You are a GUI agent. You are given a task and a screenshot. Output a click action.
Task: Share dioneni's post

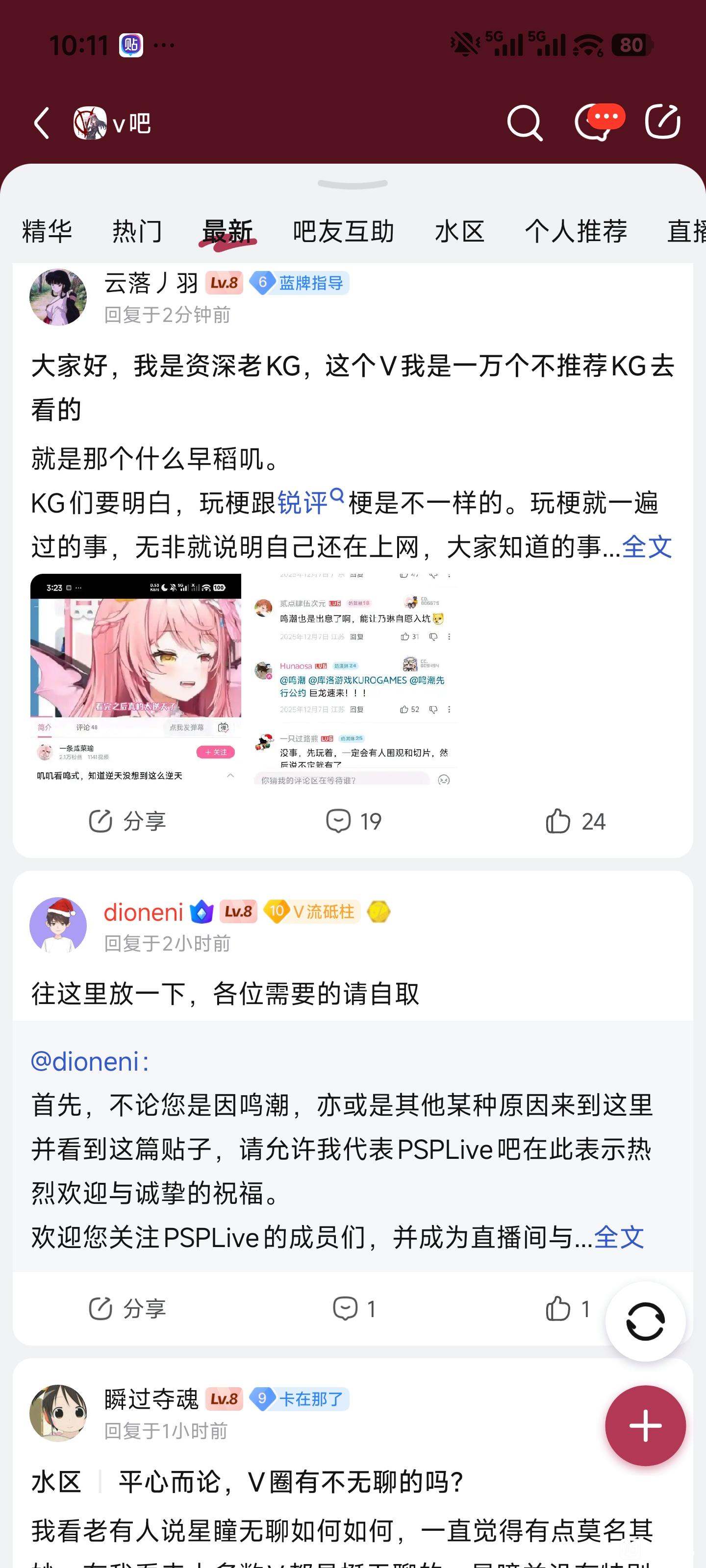pyautogui.click(x=126, y=1309)
